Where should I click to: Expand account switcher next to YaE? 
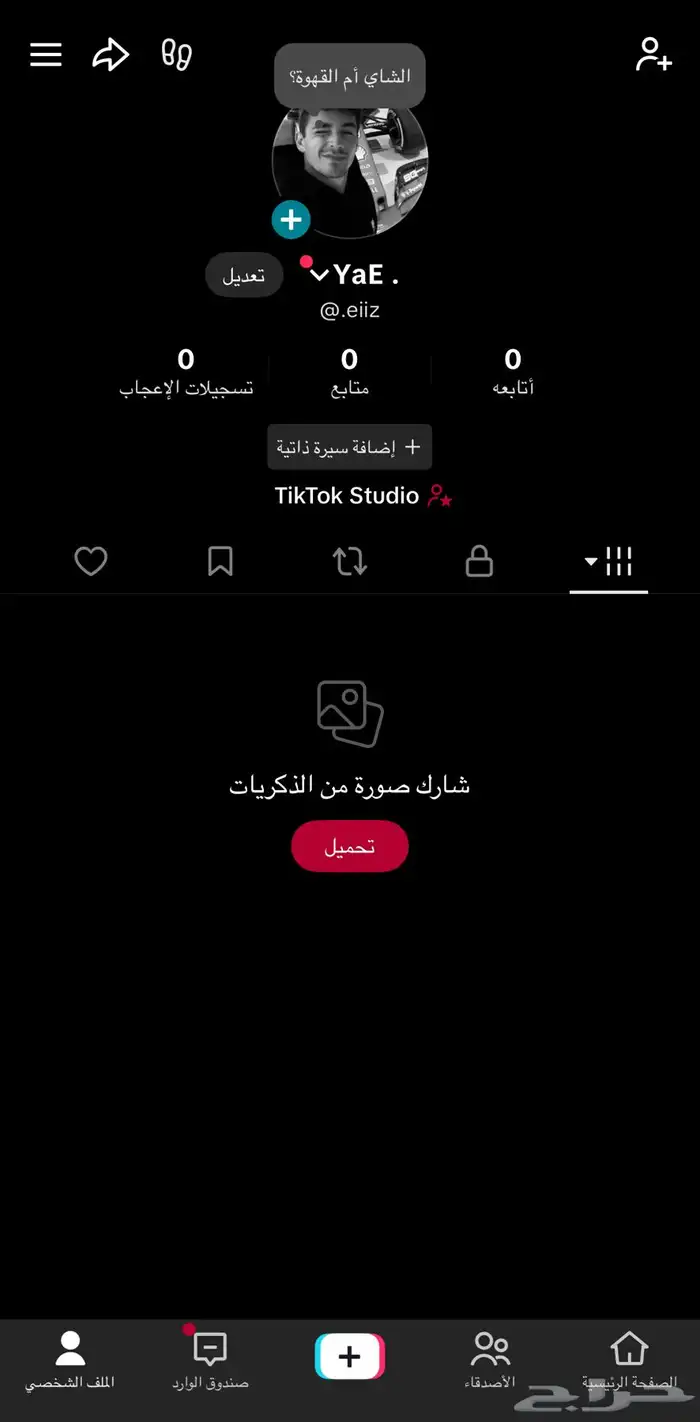320,275
